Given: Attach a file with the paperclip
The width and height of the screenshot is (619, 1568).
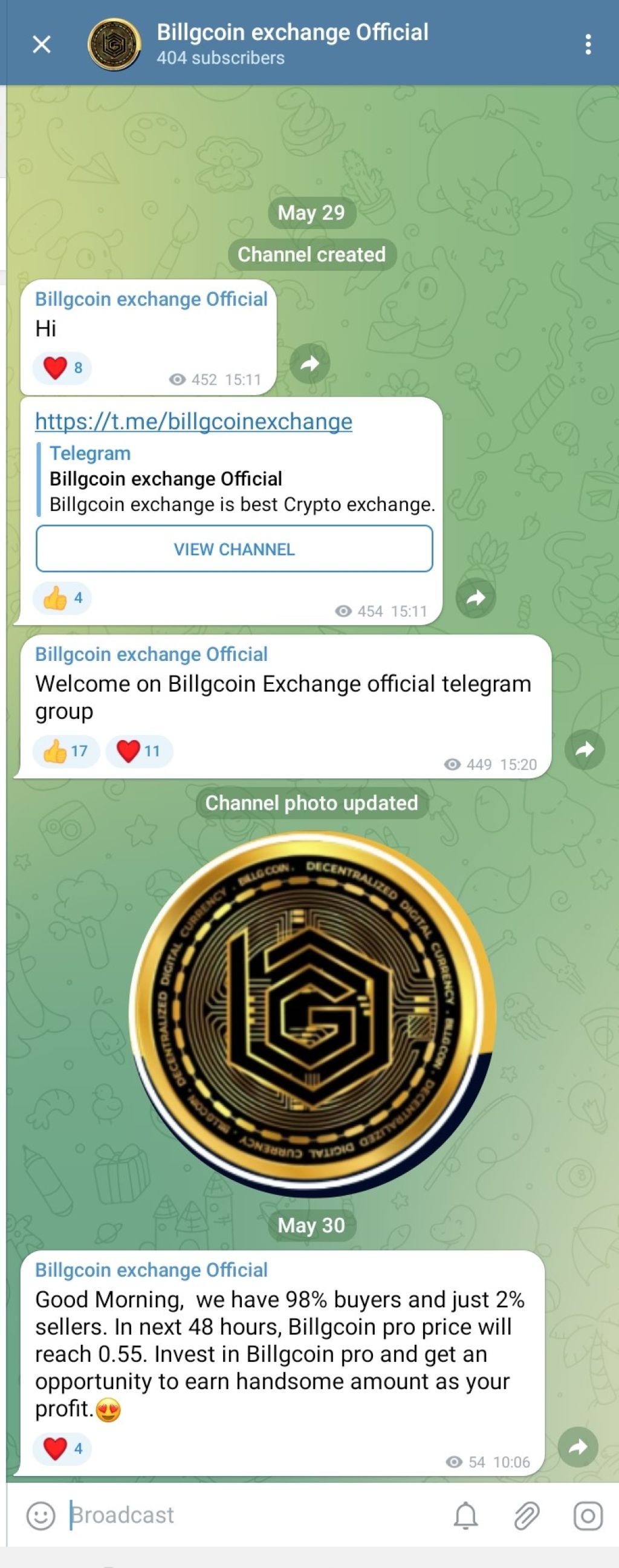Looking at the screenshot, I should (x=527, y=1515).
